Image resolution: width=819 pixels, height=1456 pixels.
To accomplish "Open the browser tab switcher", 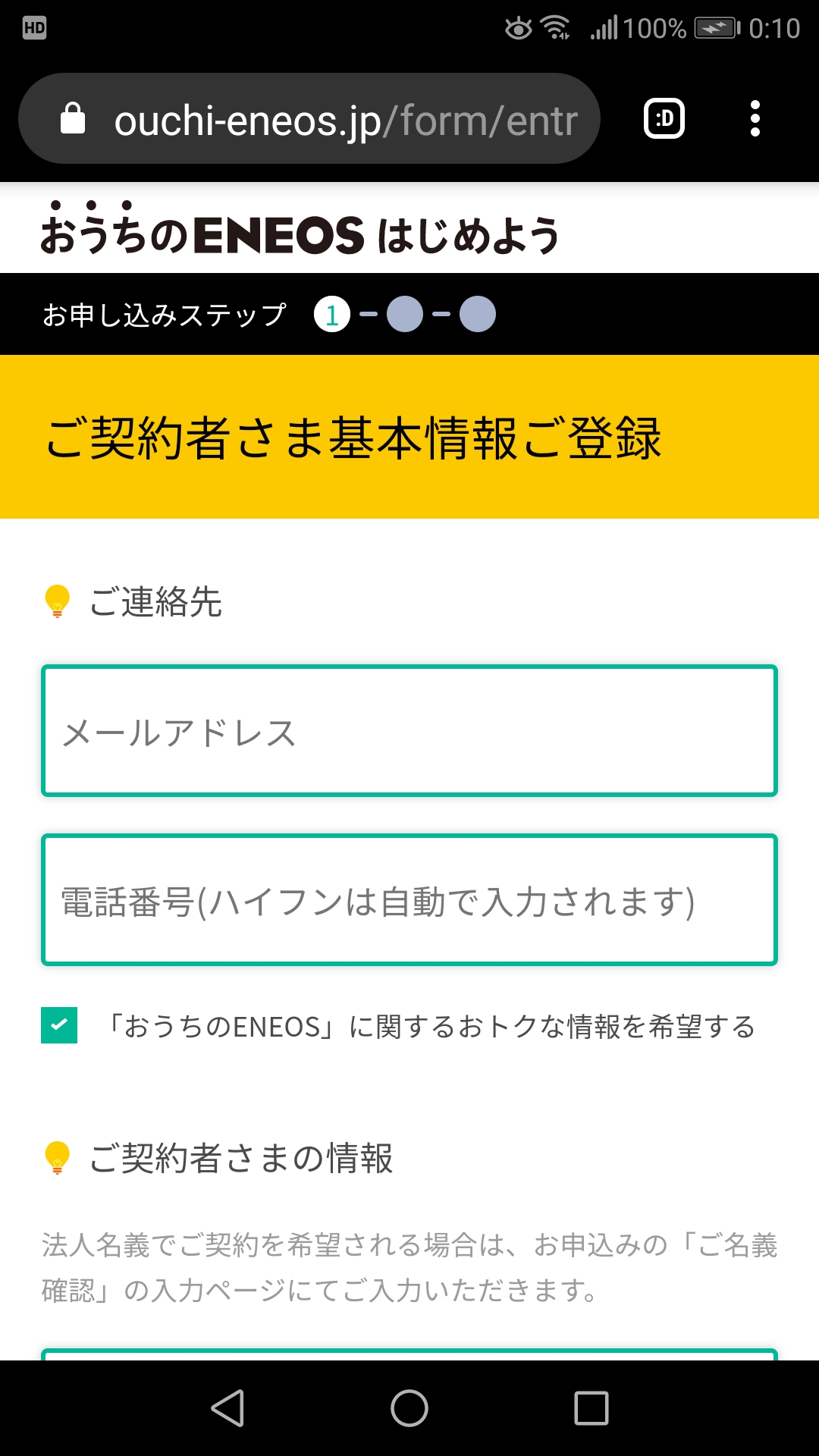I will (x=664, y=119).
